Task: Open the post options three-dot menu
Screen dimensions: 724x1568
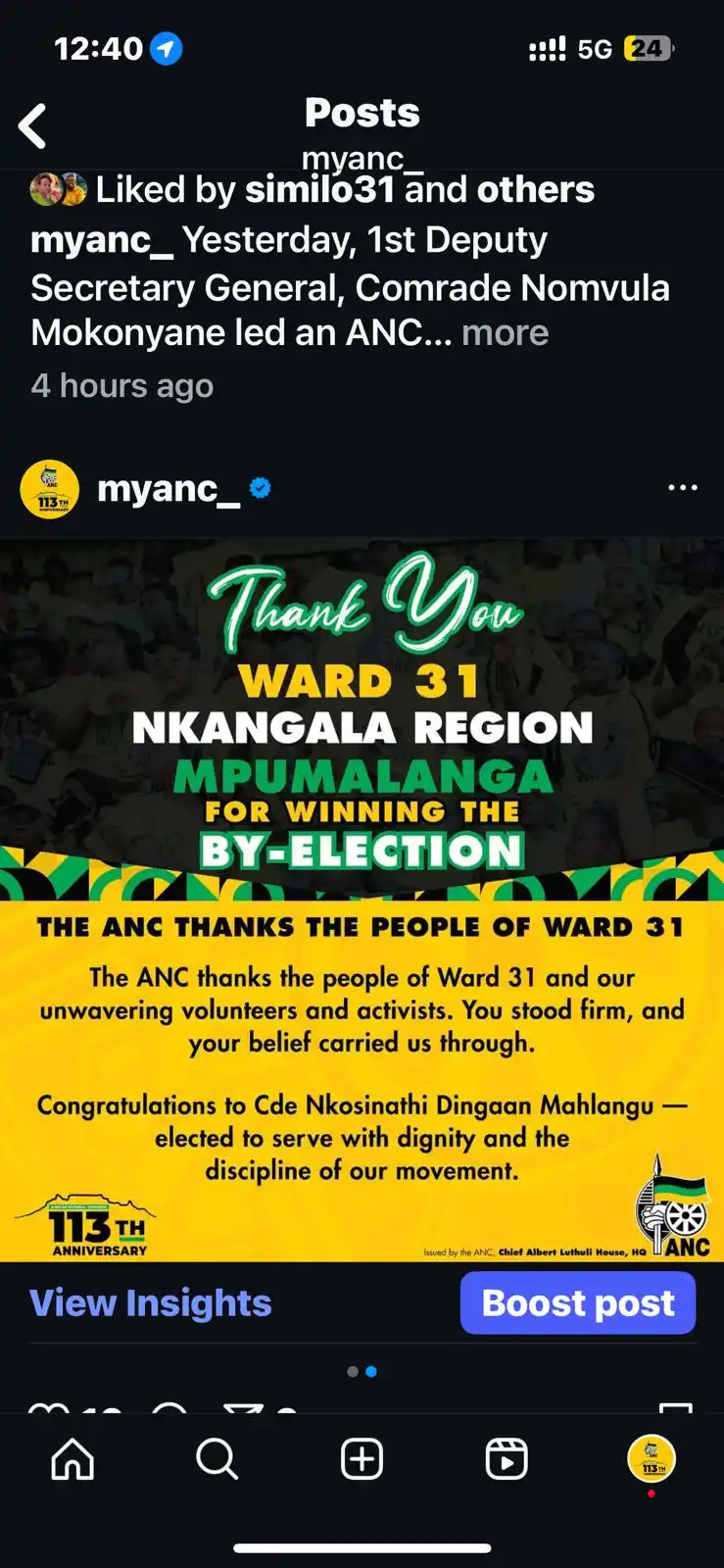Action: (682, 488)
